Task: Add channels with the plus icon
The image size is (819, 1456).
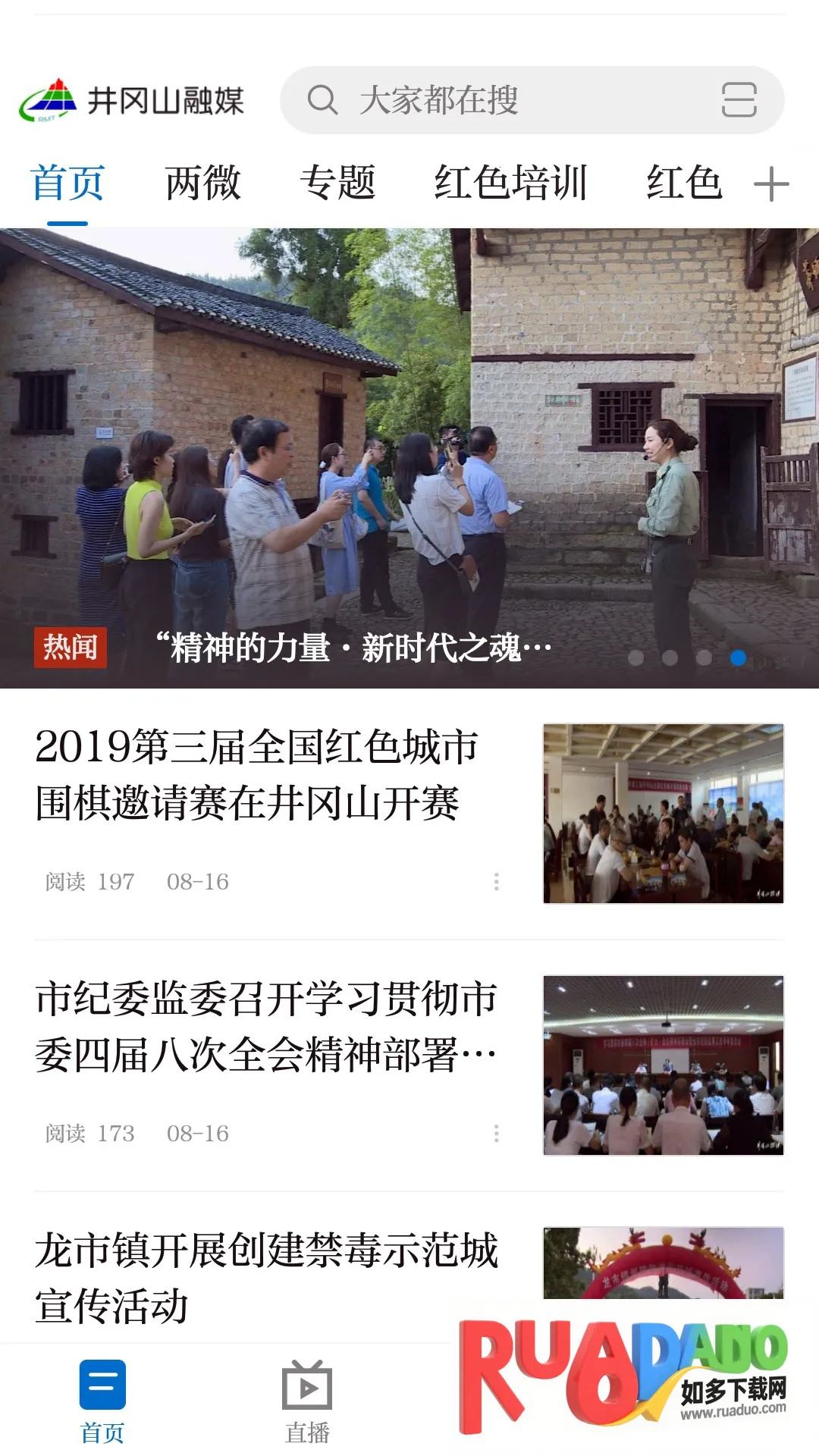Action: coord(771,185)
